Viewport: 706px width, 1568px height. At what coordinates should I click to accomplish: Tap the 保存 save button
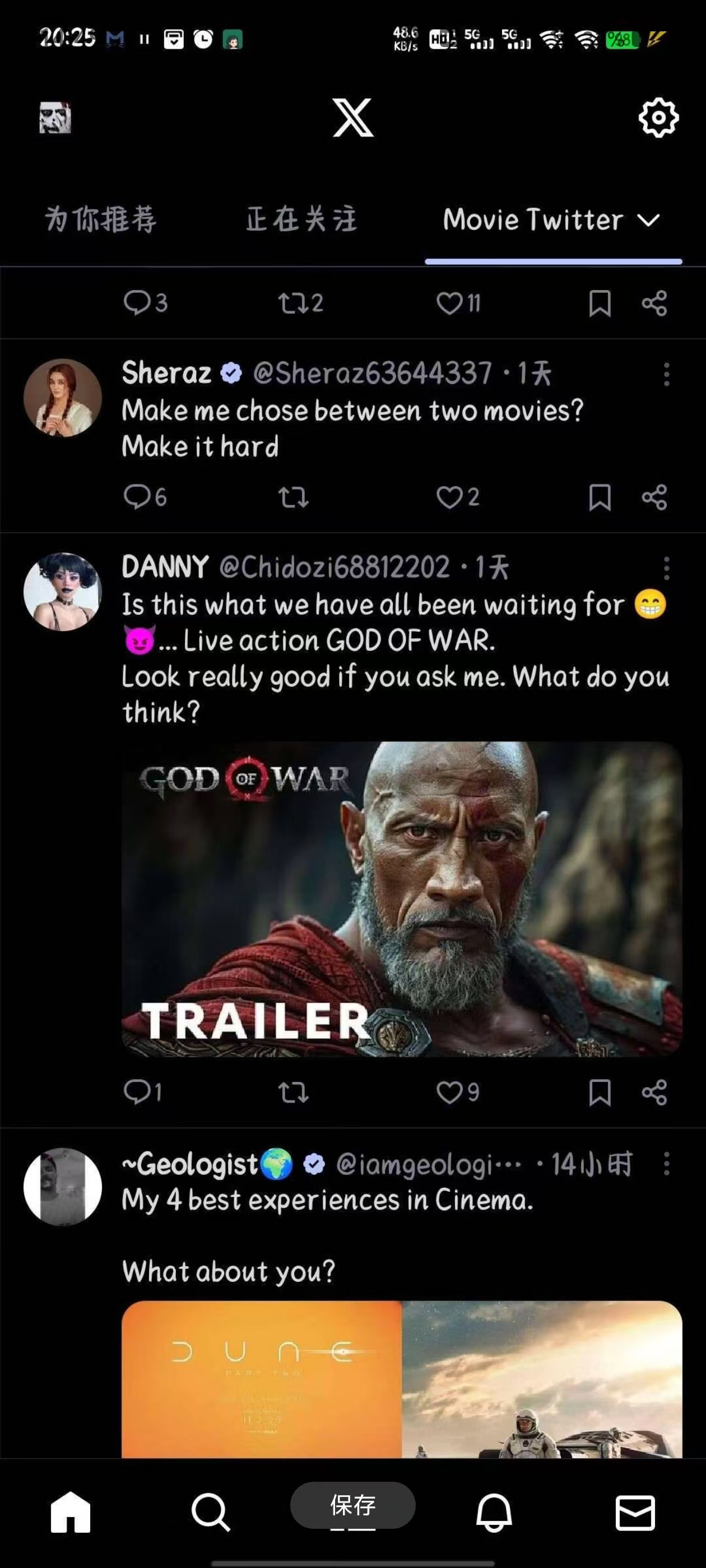pos(352,1505)
